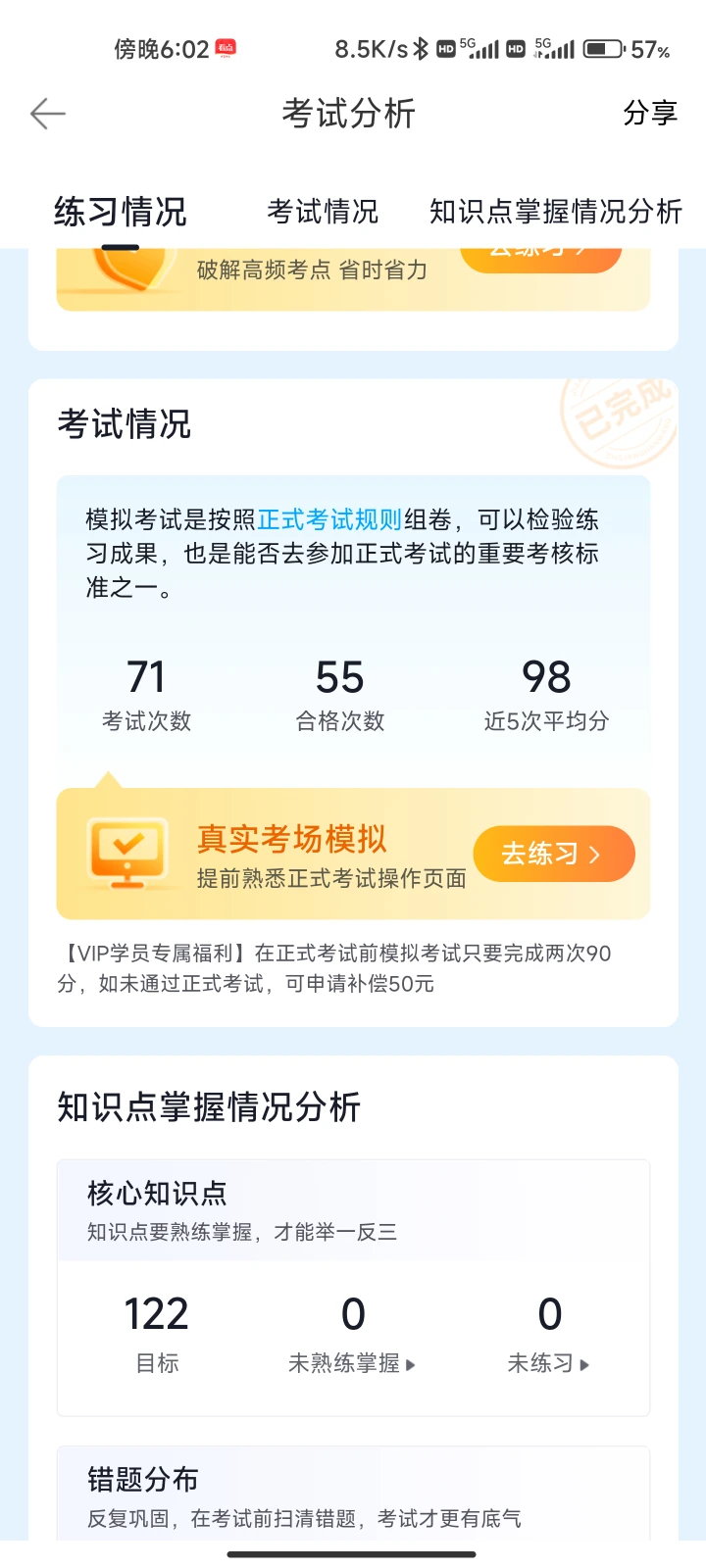Open the 知识点掌握情况分析 tab
706x1568 pixels.
[x=556, y=212]
